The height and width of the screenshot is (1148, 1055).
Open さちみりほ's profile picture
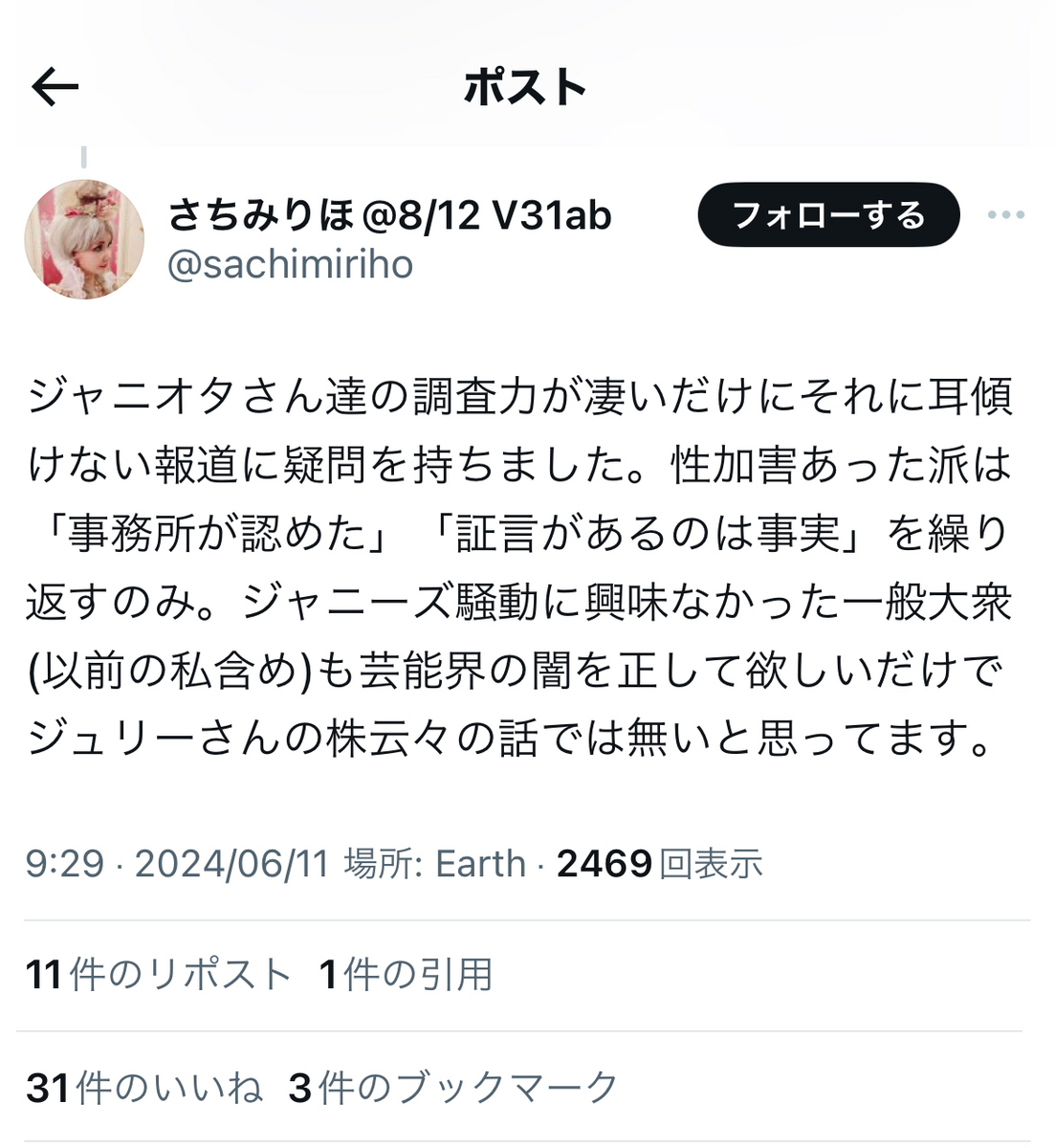84,239
